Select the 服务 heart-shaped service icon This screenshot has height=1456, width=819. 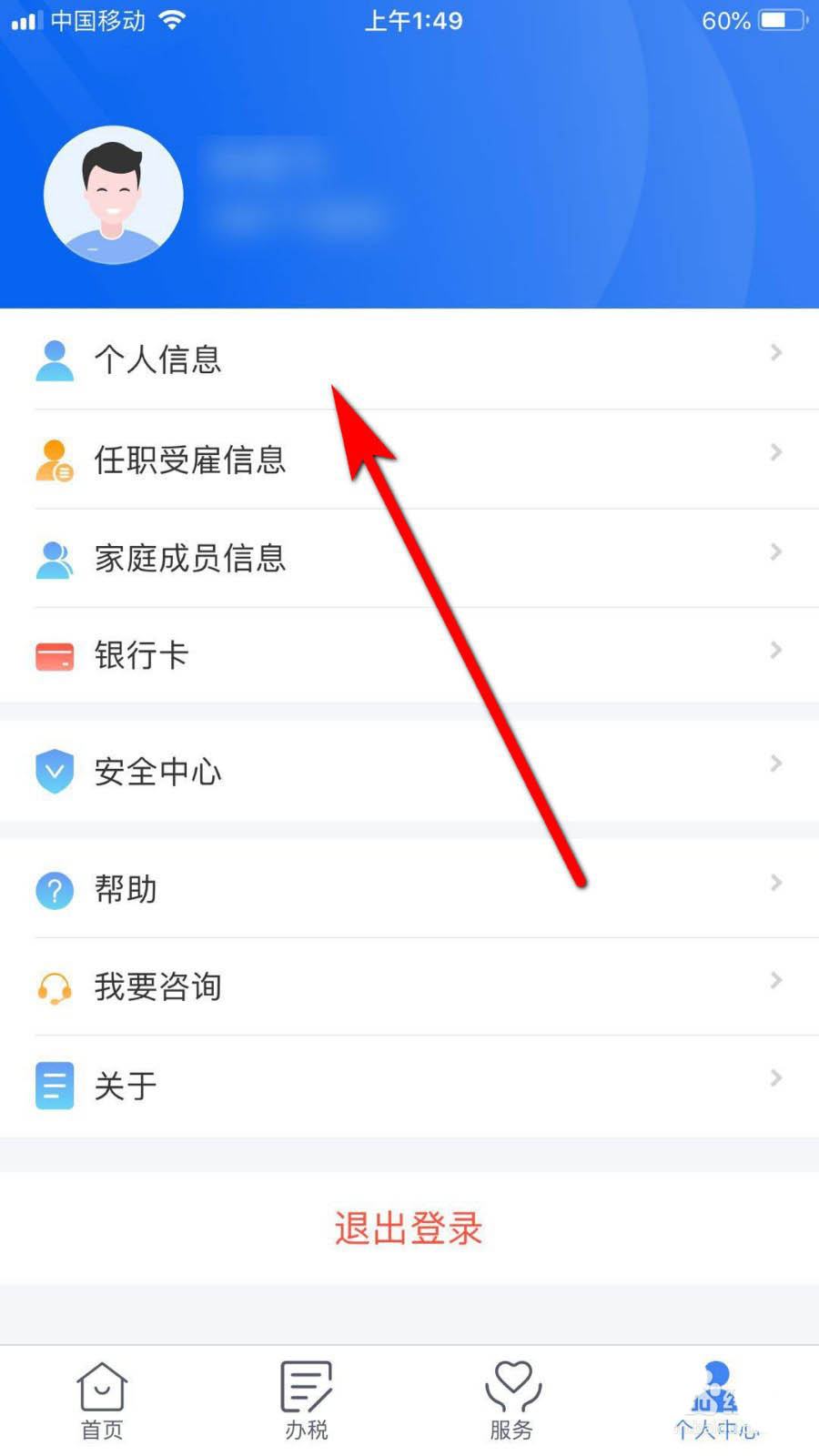tap(511, 1388)
